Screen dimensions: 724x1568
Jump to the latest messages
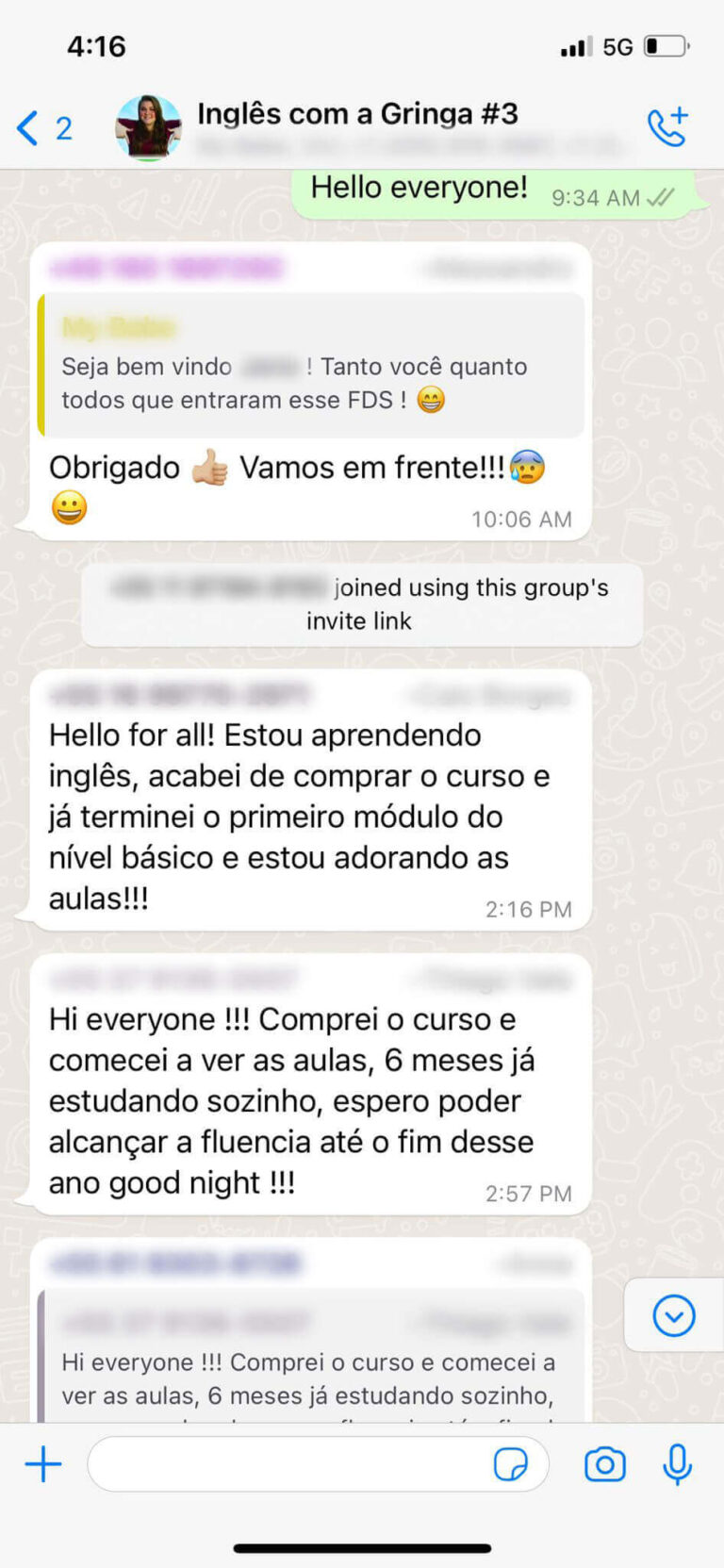pos(673,1315)
